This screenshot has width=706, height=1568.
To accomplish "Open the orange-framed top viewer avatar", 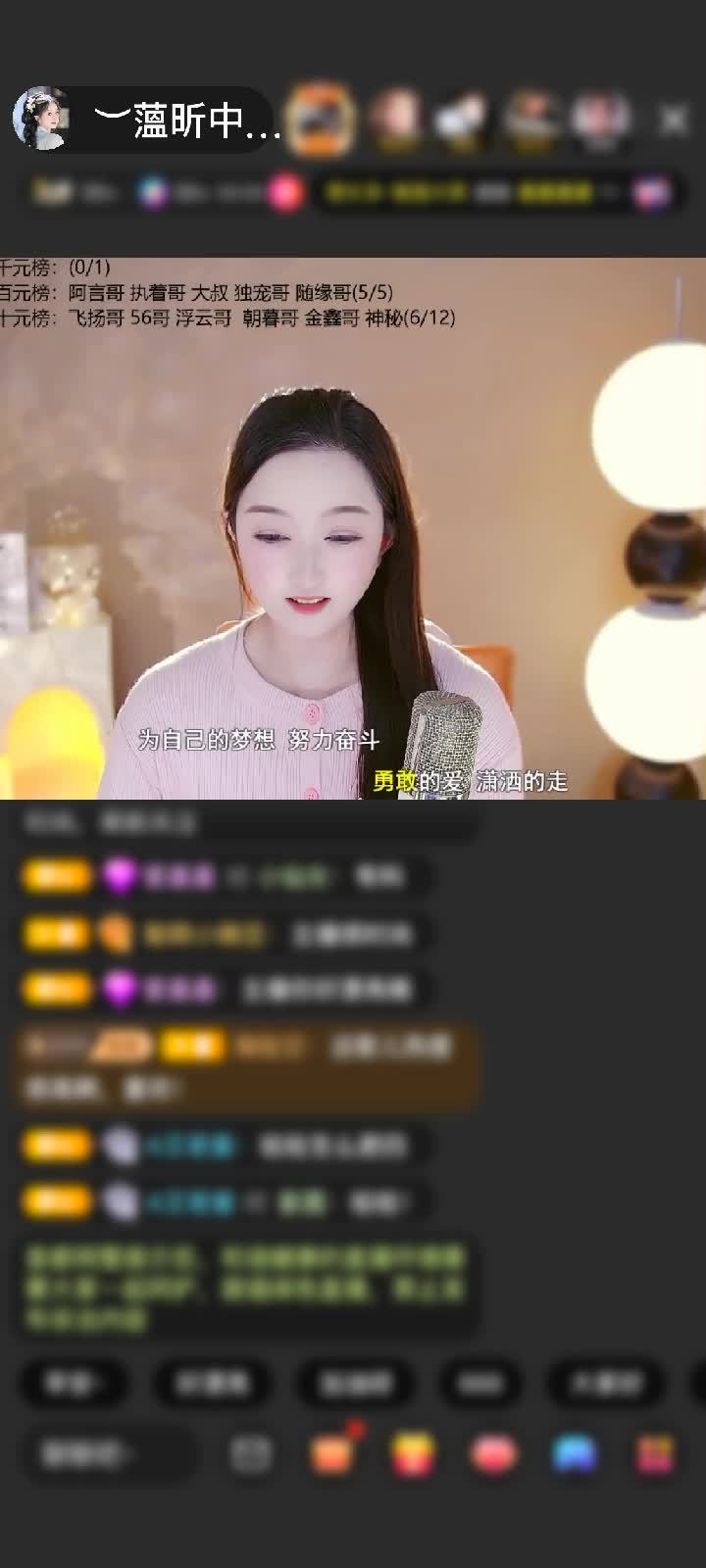I will (x=320, y=120).
